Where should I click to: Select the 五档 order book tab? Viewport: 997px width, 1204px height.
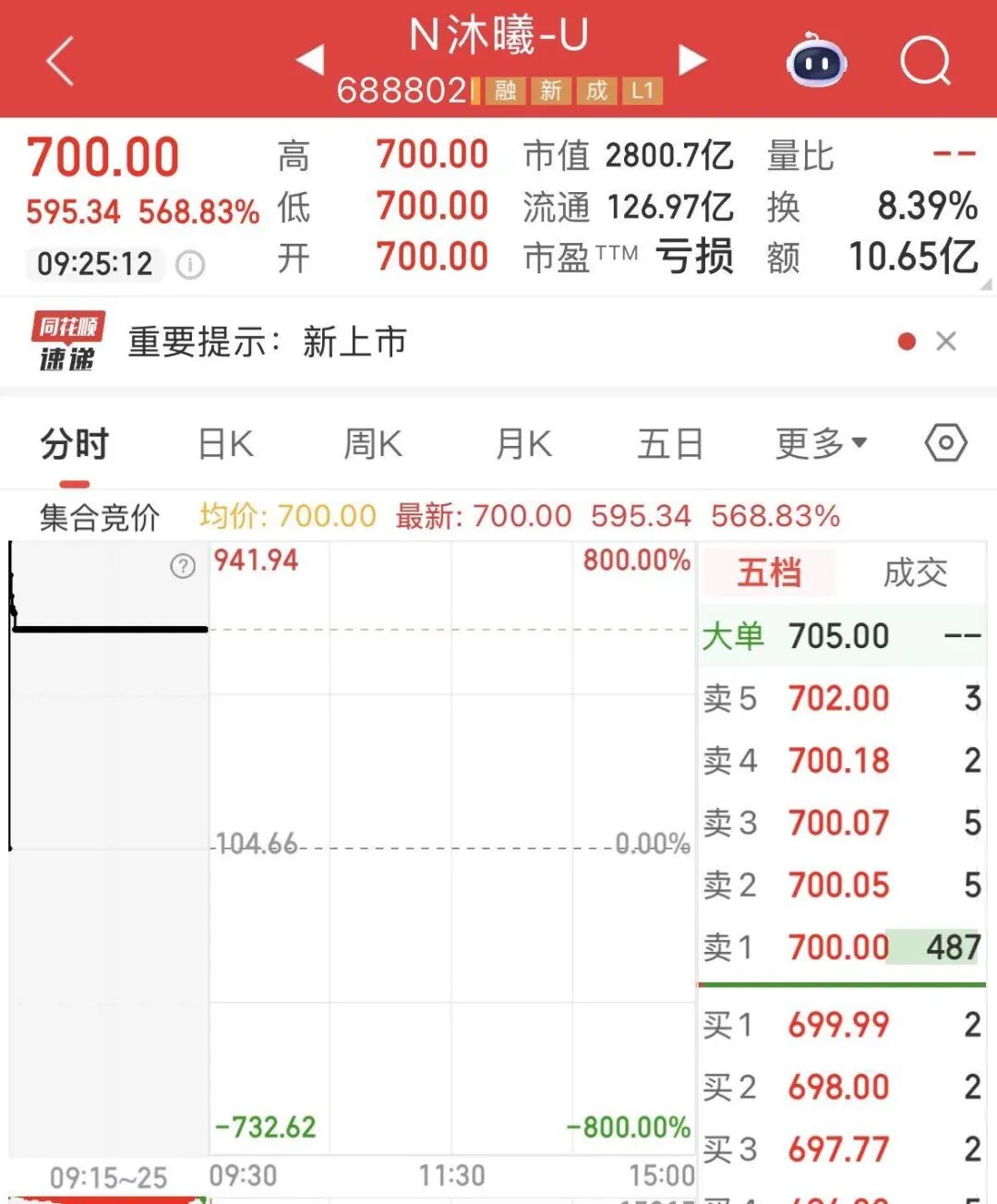pyautogui.click(x=769, y=572)
